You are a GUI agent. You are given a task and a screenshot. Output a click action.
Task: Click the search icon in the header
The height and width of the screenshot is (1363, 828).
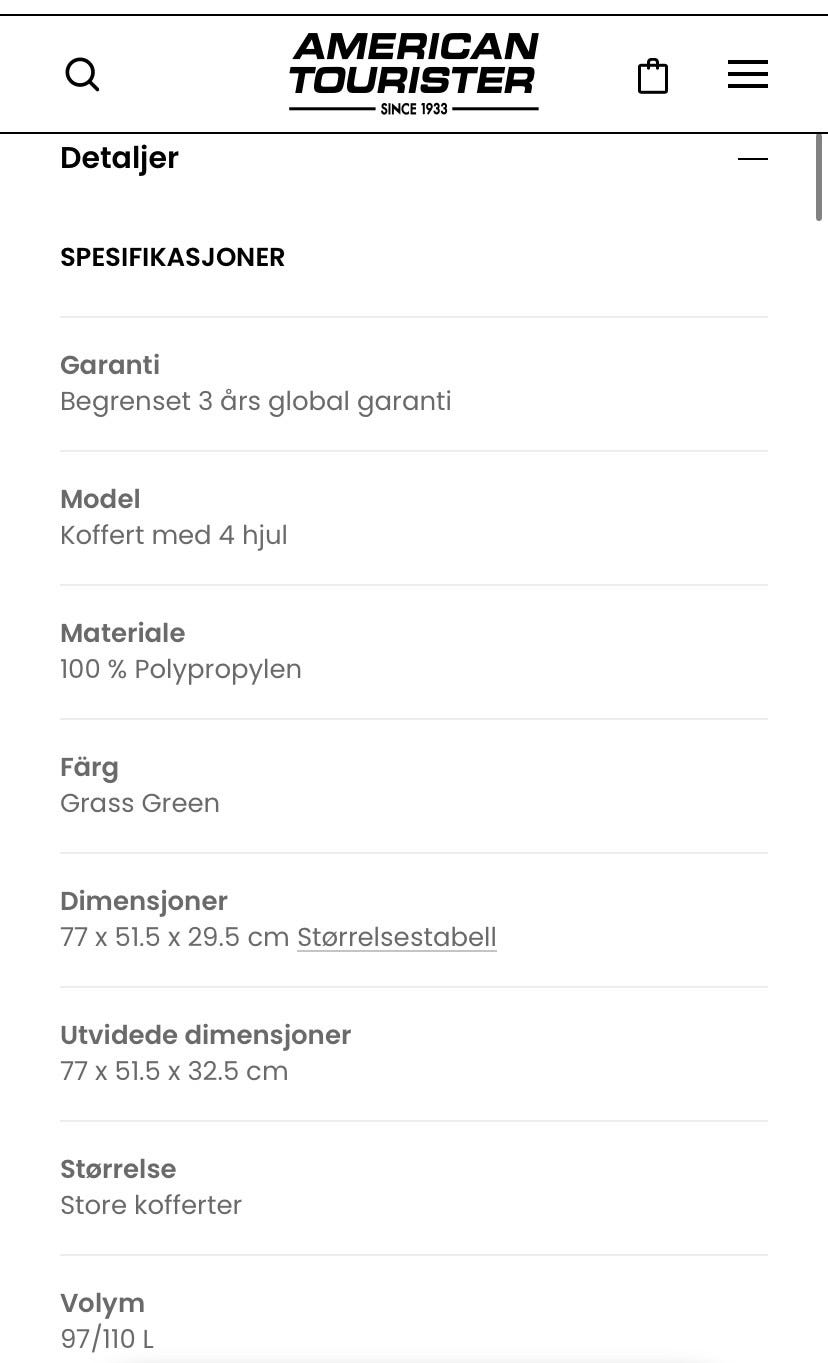pyautogui.click(x=83, y=74)
